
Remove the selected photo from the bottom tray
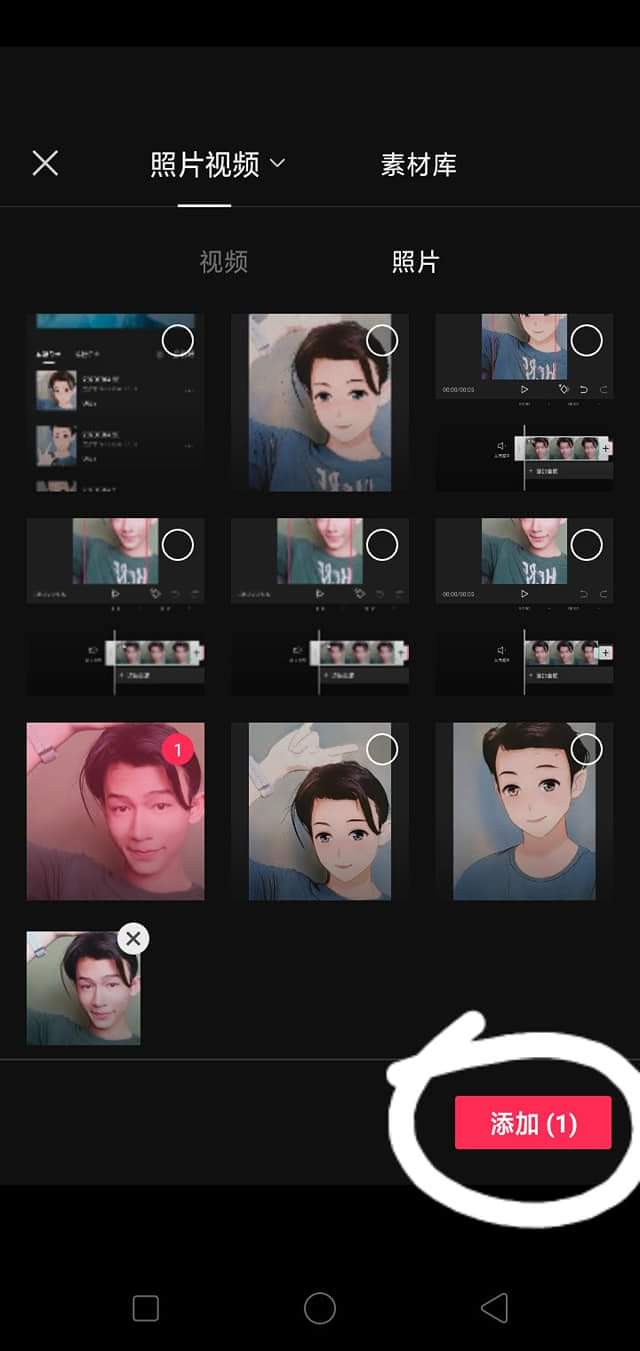(x=133, y=938)
